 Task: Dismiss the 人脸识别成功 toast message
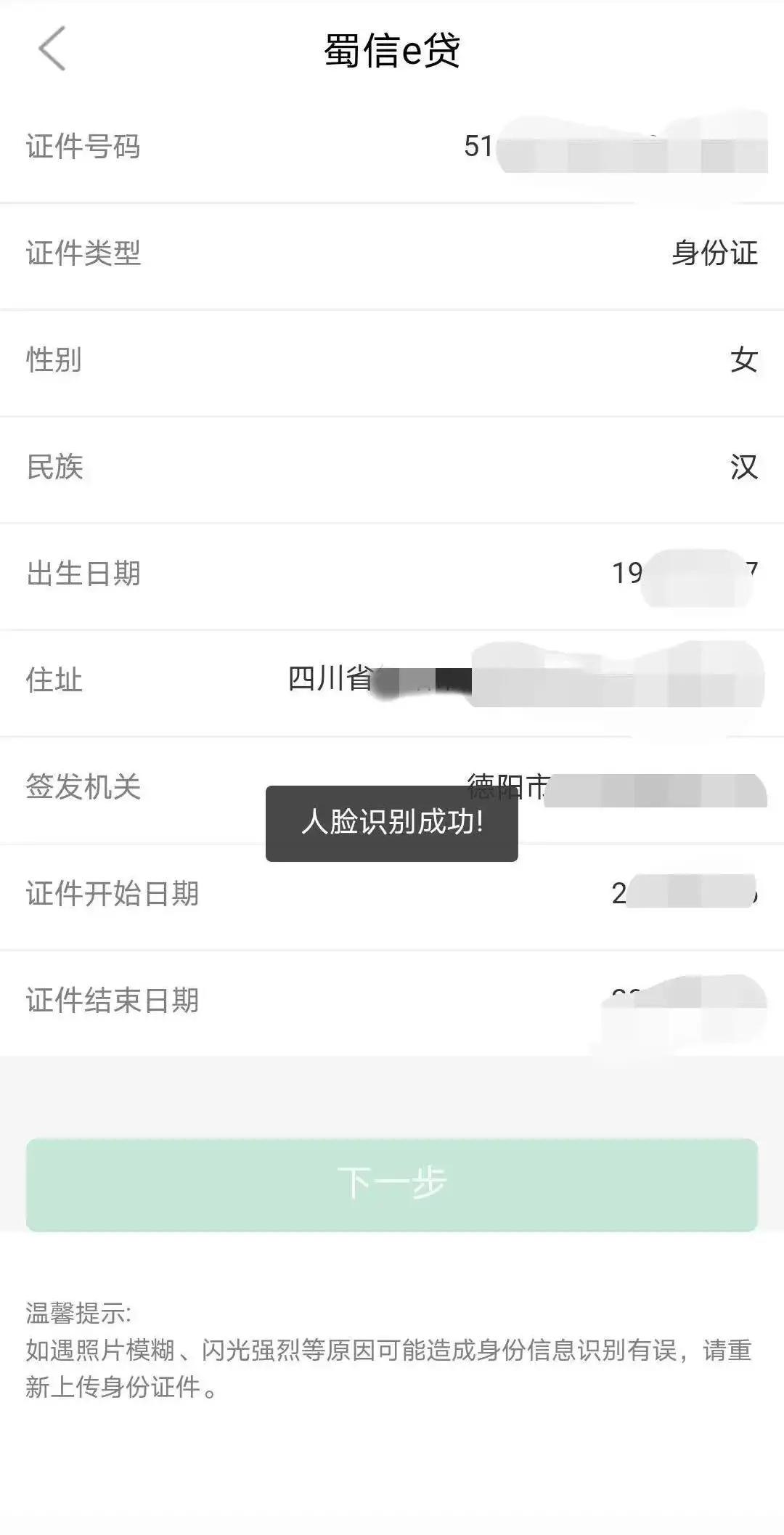click(392, 822)
